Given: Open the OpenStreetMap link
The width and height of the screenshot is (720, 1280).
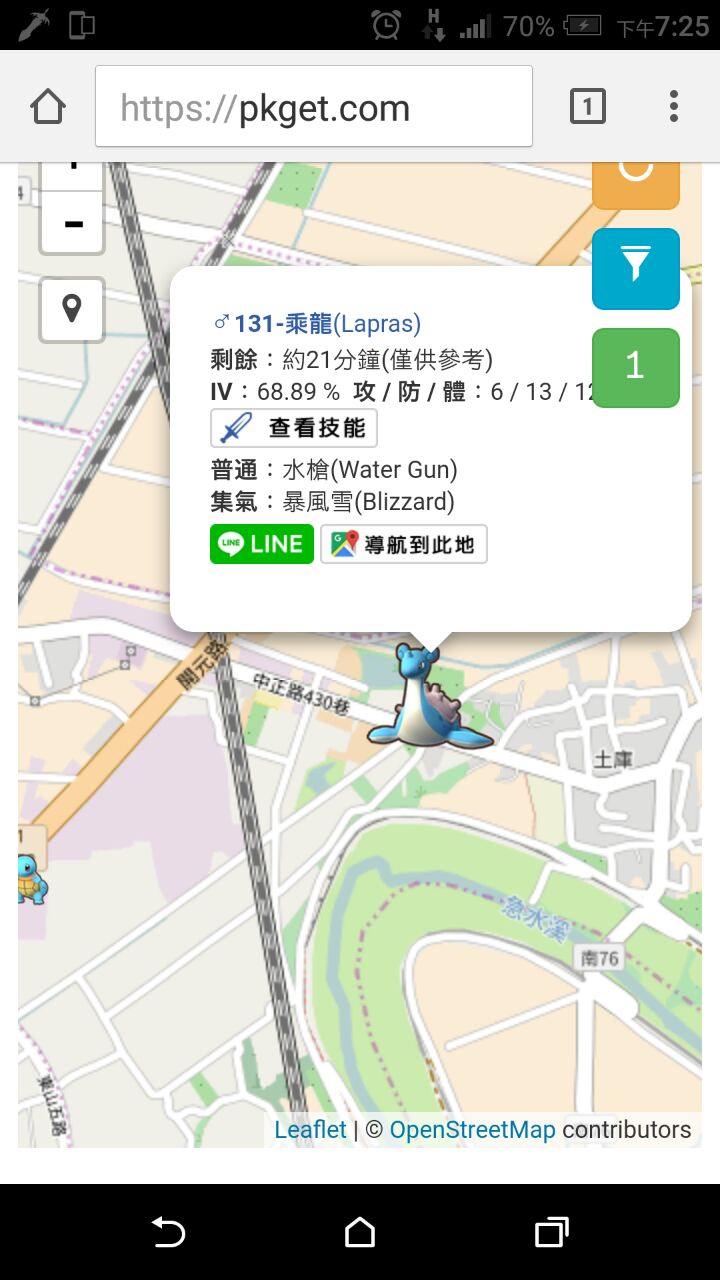Looking at the screenshot, I should point(472,1130).
